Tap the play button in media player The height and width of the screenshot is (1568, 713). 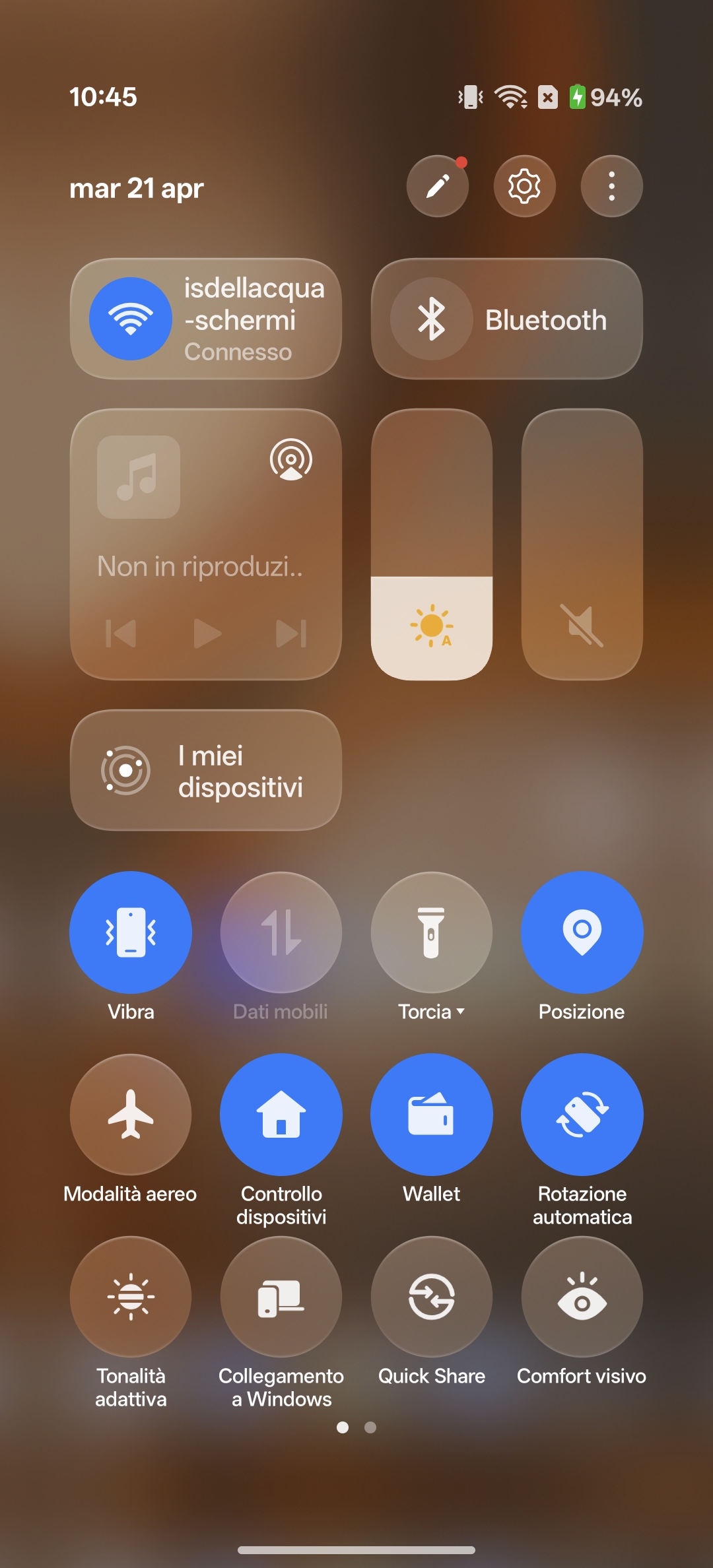click(207, 634)
